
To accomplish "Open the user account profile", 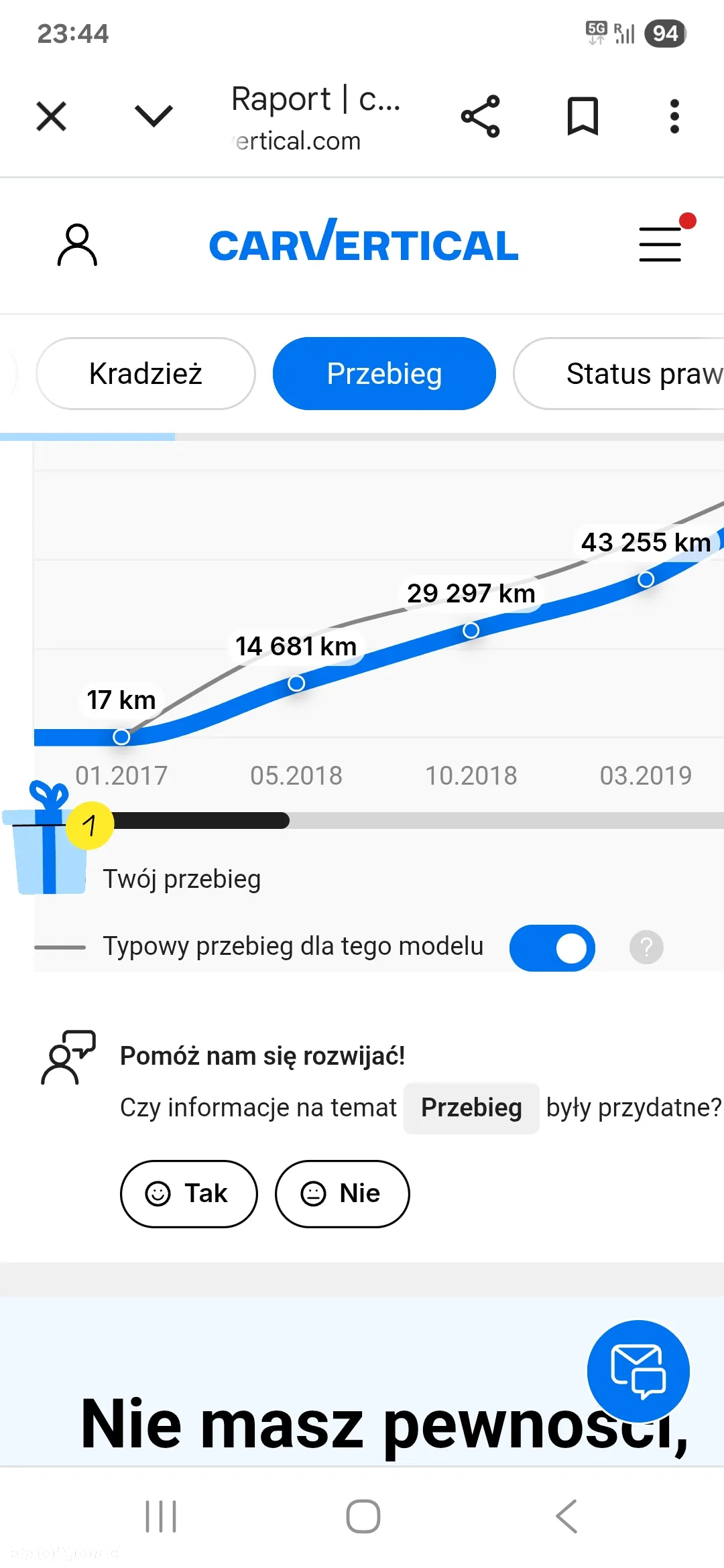I will pyautogui.click(x=77, y=245).
